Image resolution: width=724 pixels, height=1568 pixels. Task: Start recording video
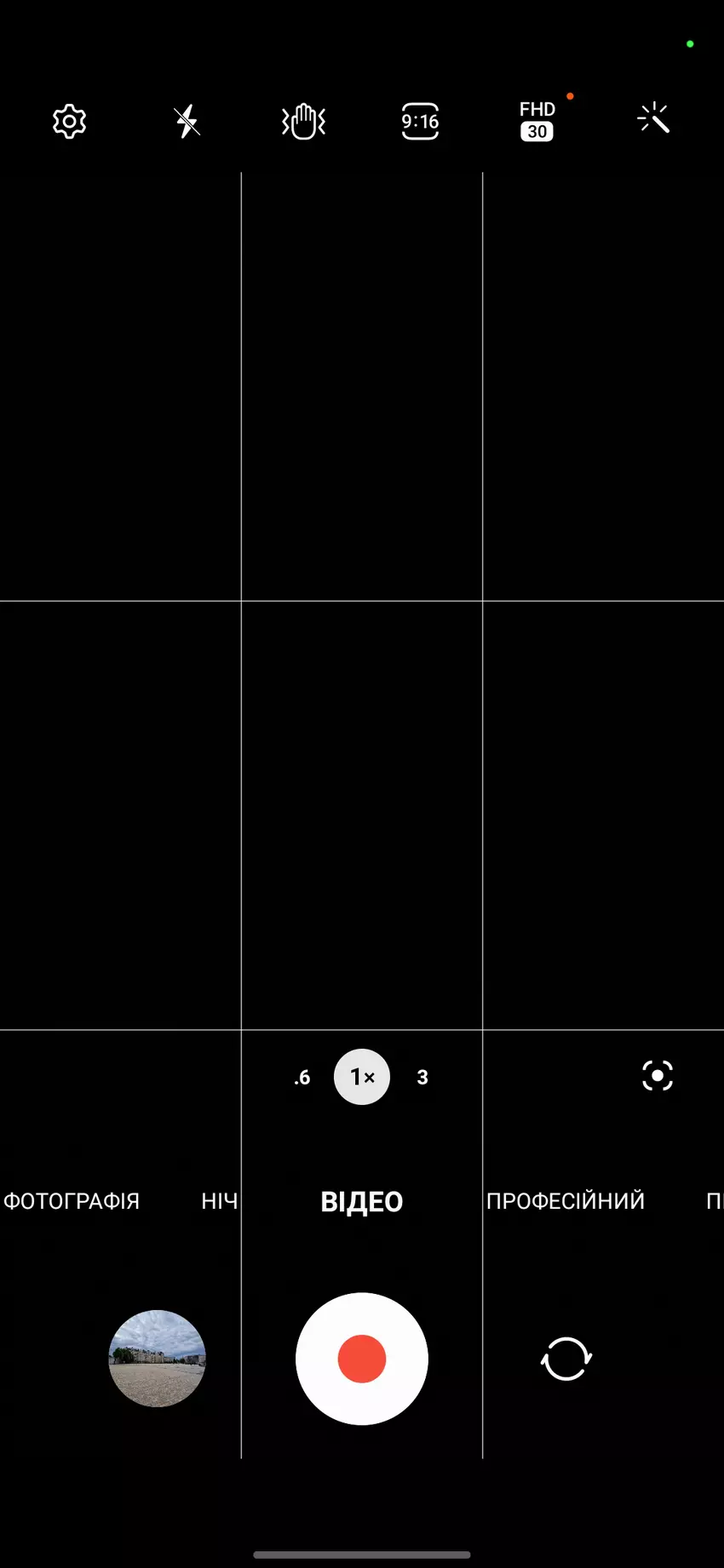pyautogui.click(x=362, y=1359)
